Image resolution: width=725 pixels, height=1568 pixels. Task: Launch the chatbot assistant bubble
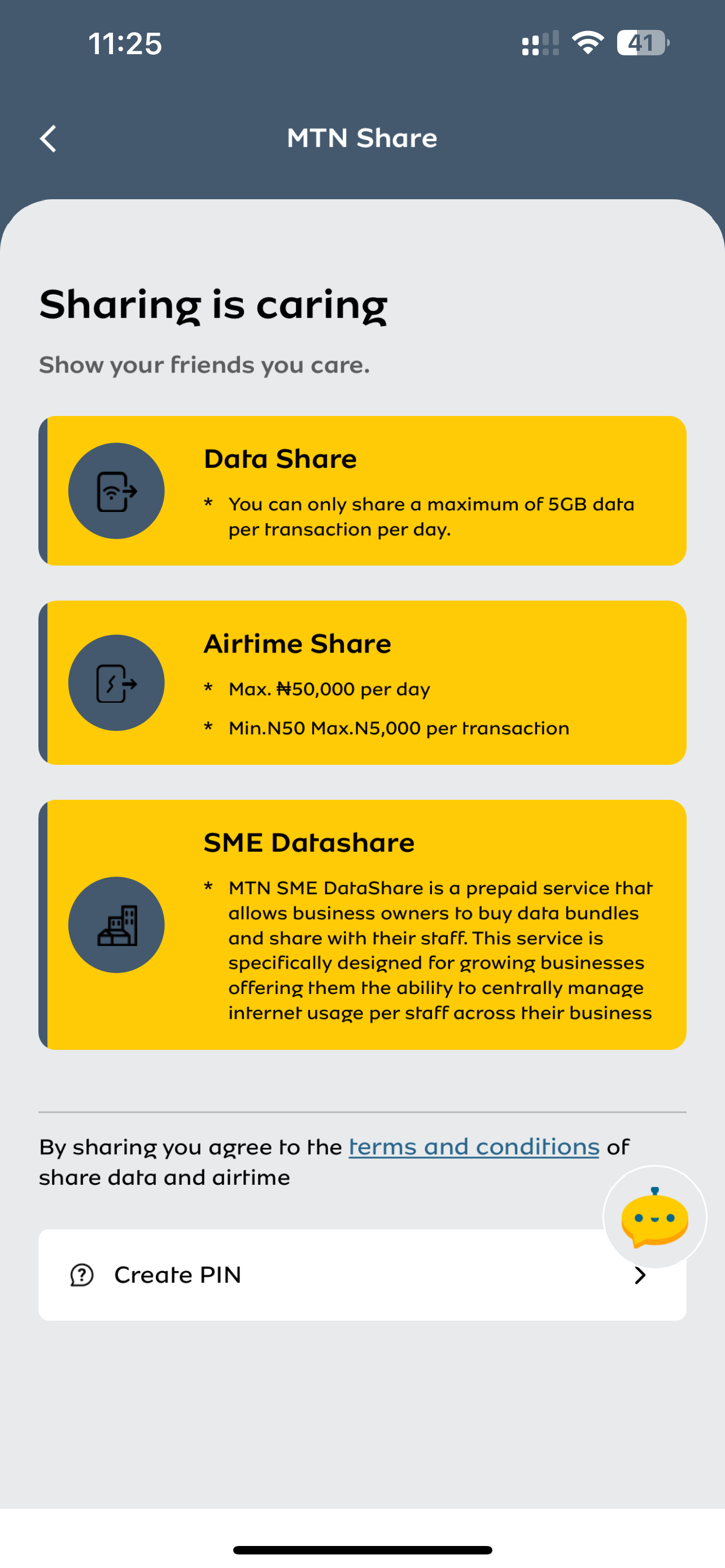click(654, 1217)
